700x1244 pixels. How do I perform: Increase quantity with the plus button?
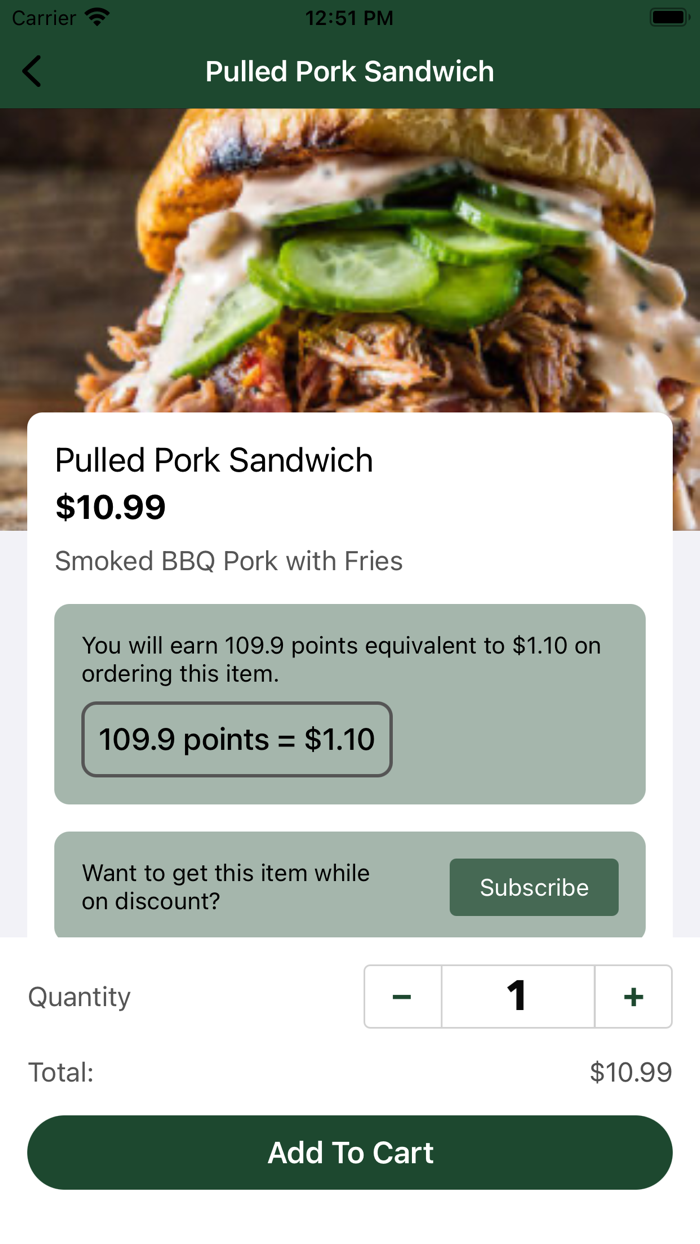point(633,996)
